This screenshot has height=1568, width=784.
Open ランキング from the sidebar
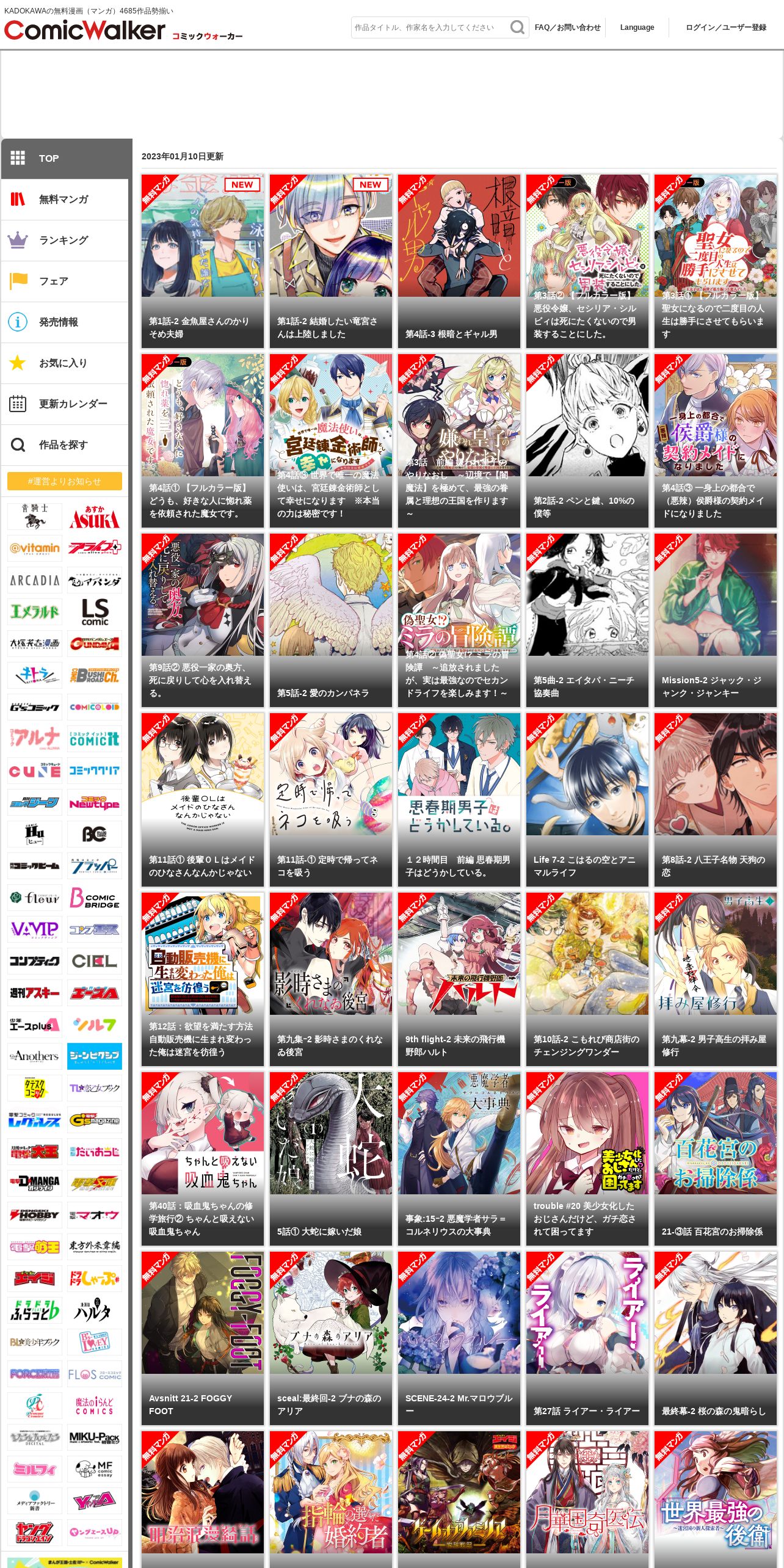point(65,240)
